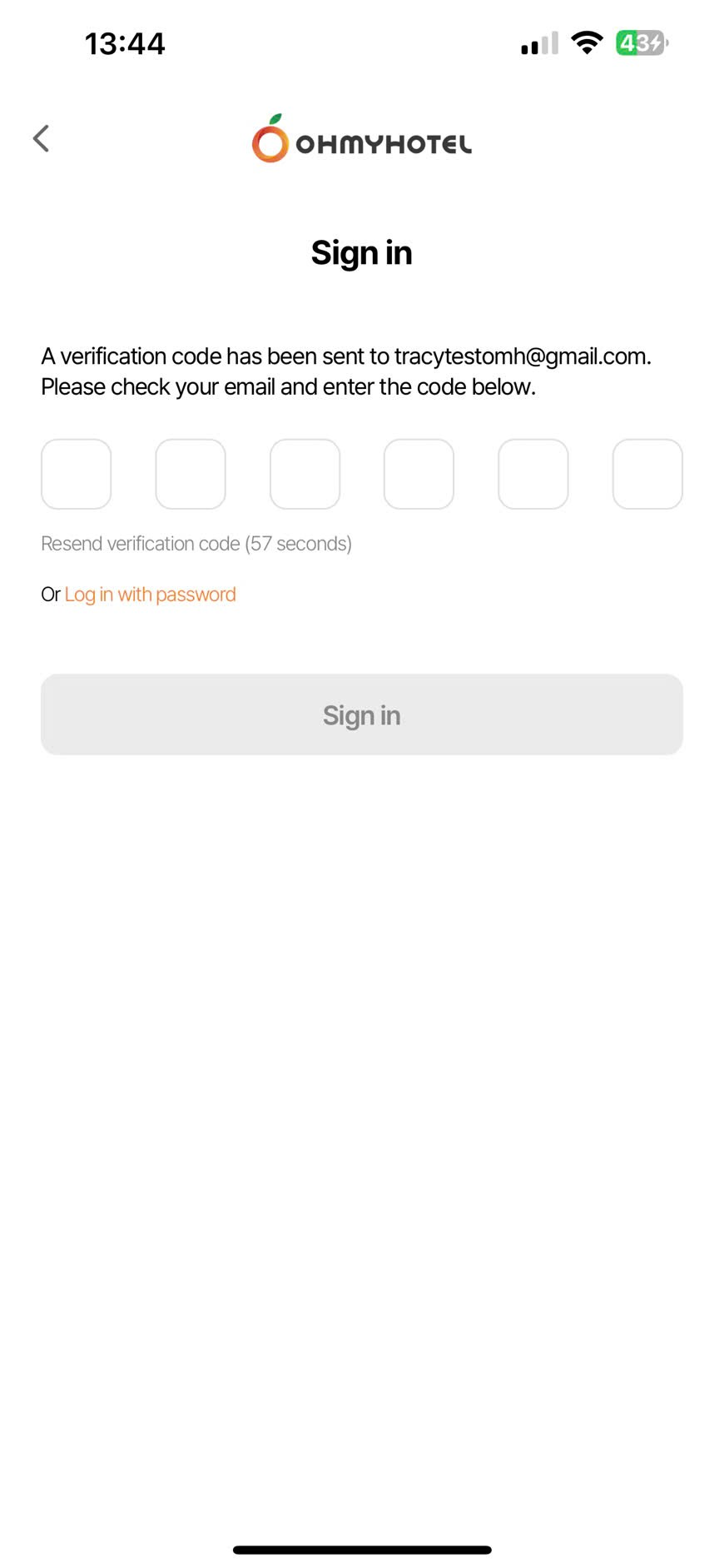Screen dimensions: 724x1568
Task: Tap the fourth verification code box
Action: pyautogui.click(x=419, y=474)
